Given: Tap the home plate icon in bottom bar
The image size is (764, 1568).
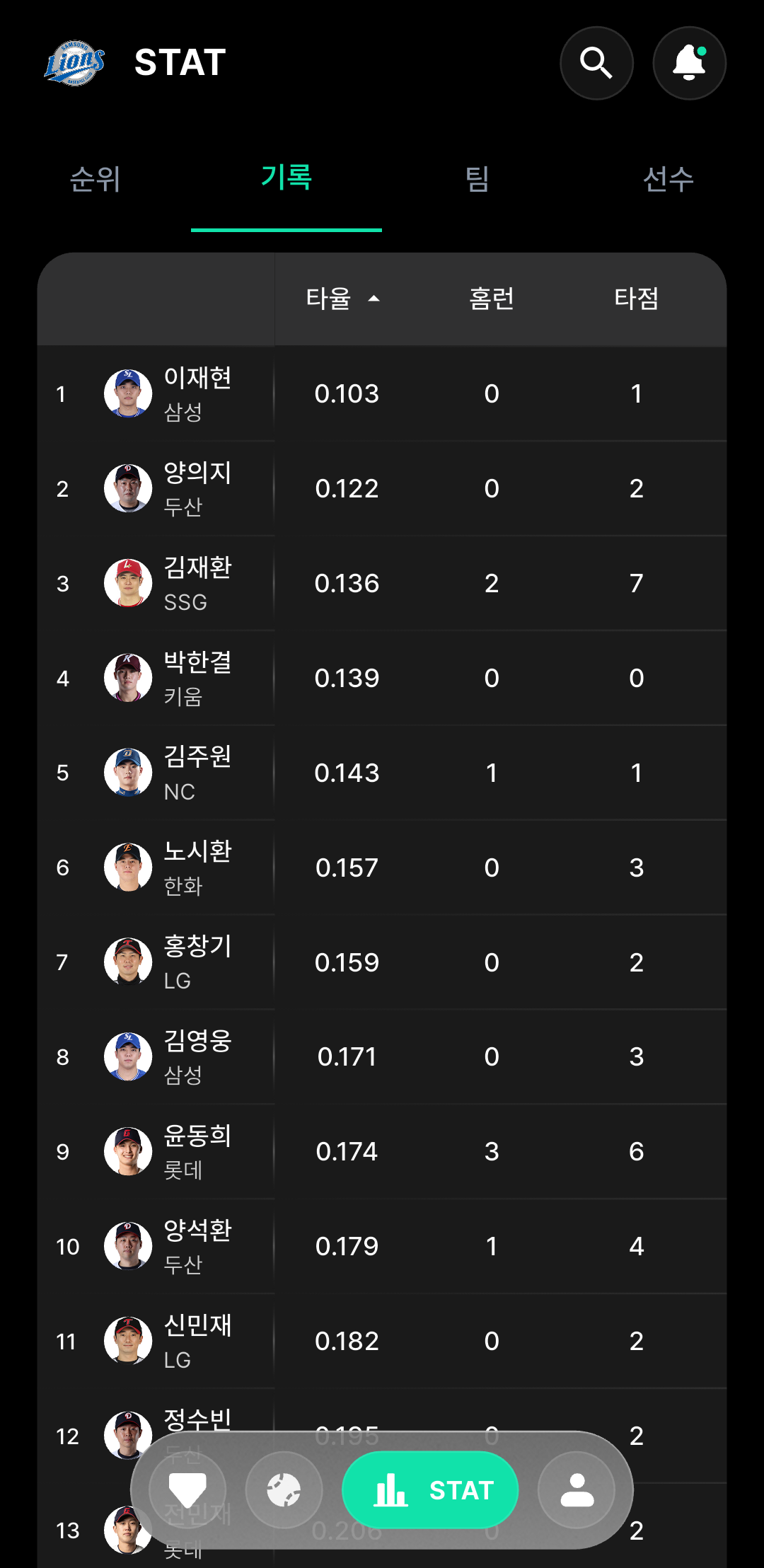Looking at the screenshot, I should tap(187, 1490).
